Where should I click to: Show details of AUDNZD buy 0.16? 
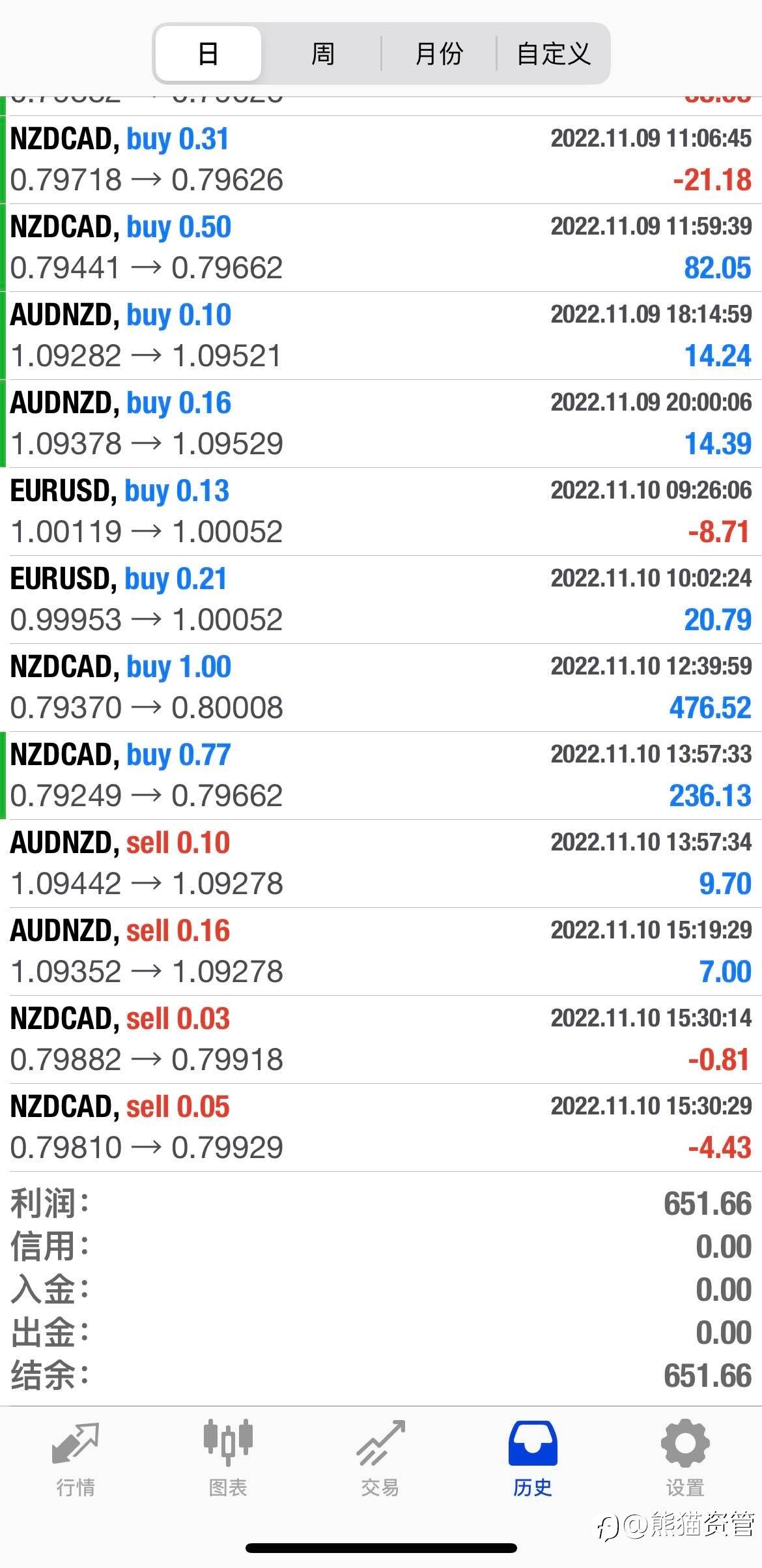381,424
